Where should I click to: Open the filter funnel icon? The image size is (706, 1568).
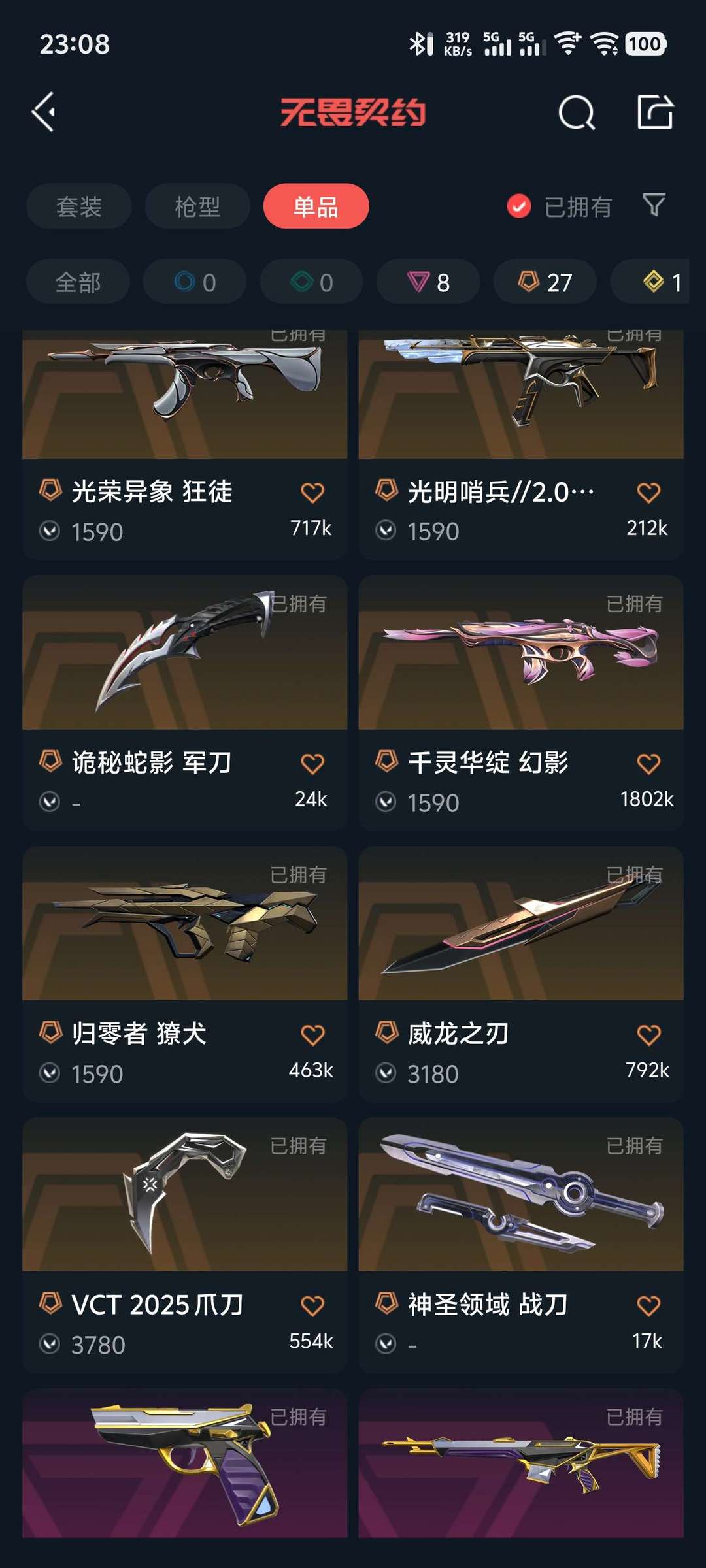pos(653,206)
